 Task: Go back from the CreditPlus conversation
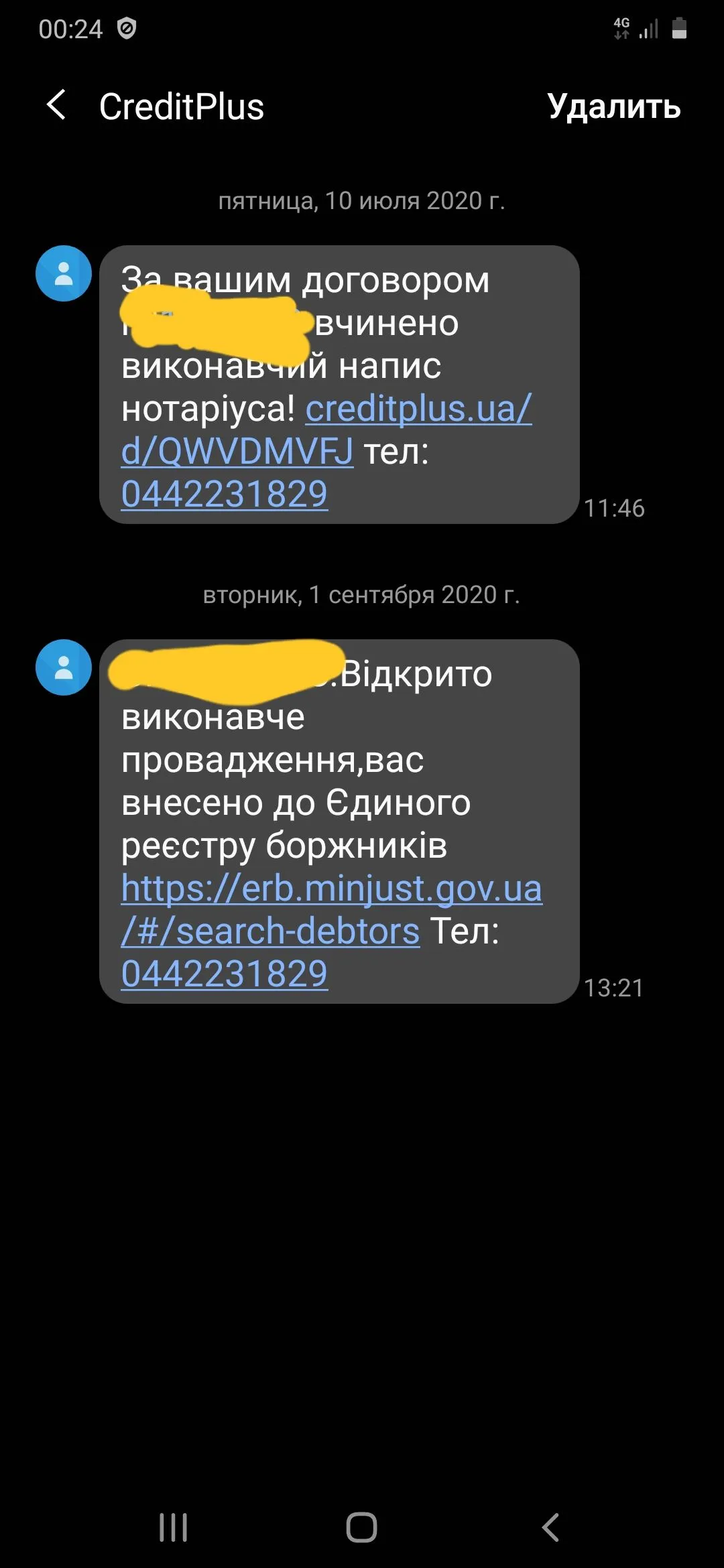click(x=57, y=106)
